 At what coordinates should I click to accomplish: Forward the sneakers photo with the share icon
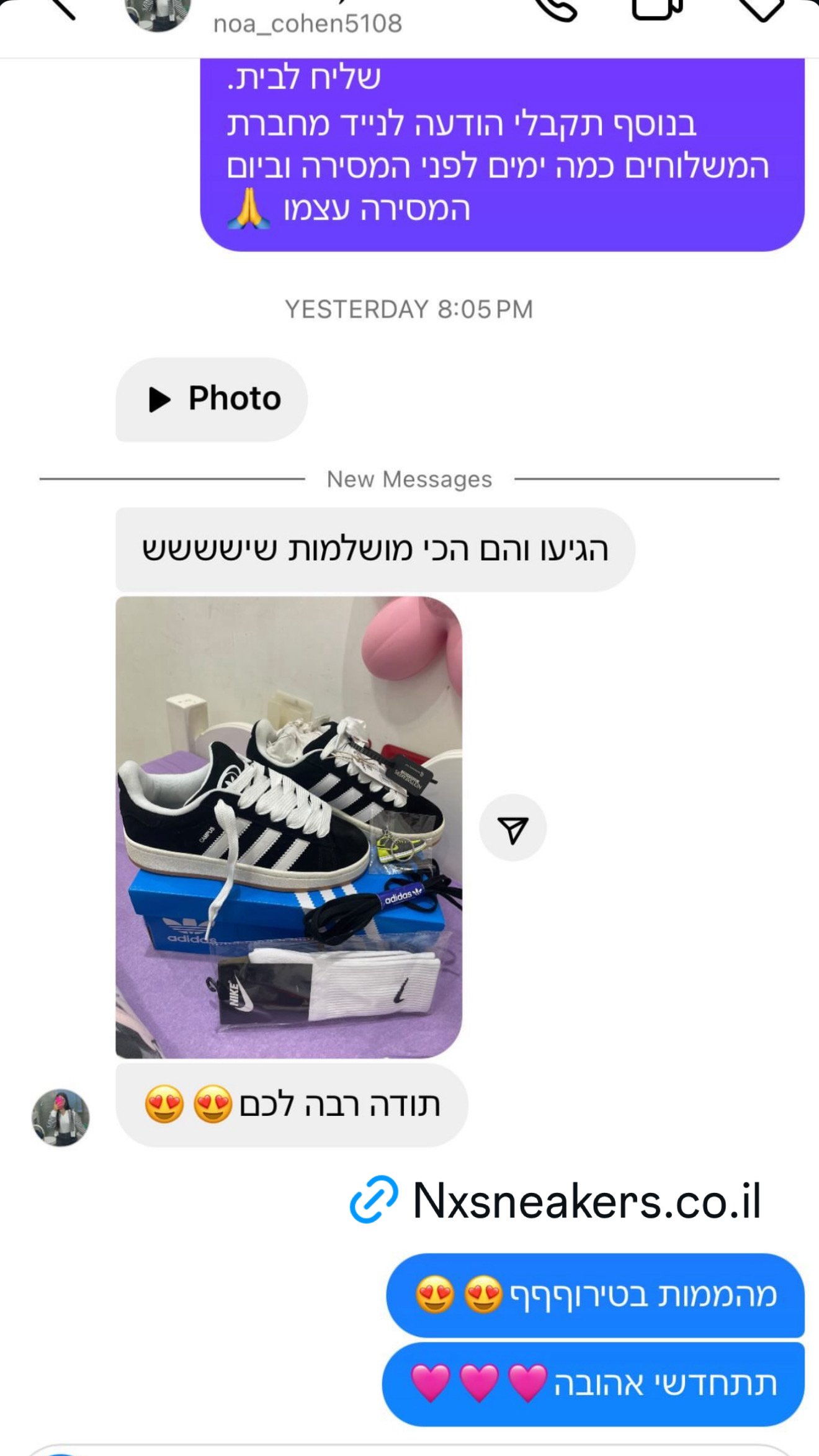point(512,828)
